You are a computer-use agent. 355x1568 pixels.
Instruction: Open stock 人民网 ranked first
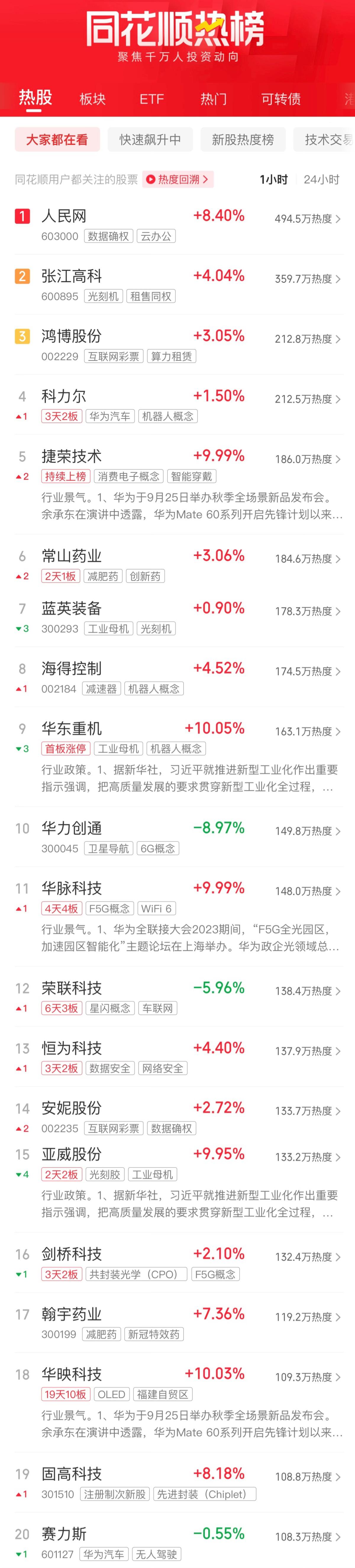pyautogui.click(x=64, y=216)
